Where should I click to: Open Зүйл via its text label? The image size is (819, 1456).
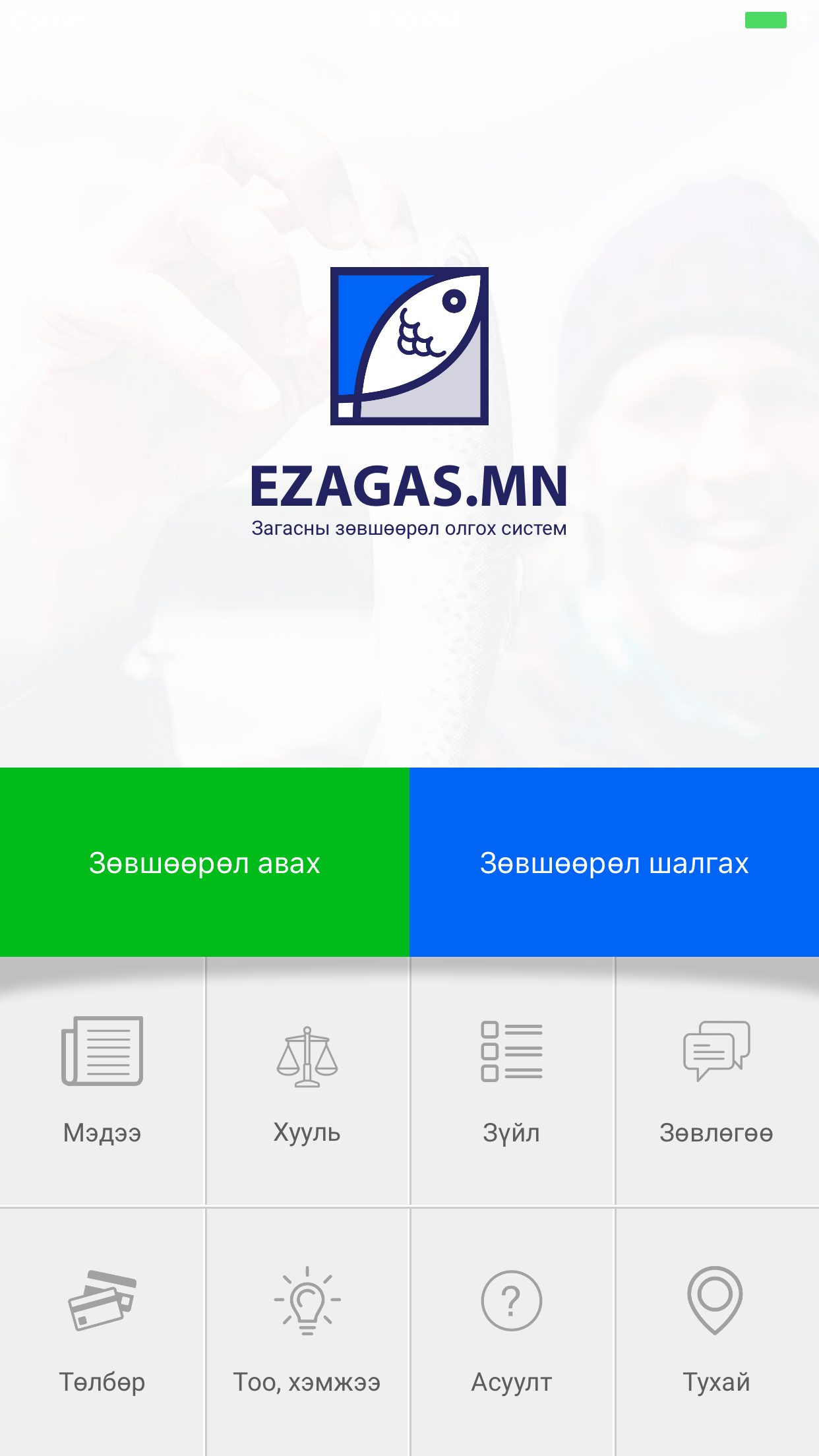tap(512, 1134)
